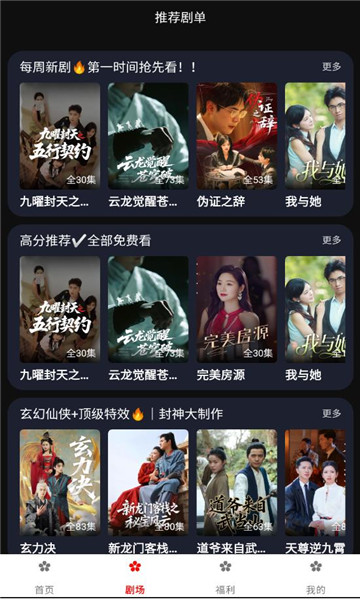This screenshot has width=360, height=600.
Task: Open 我与她 in 高分推荐 row
Action: point(315,309)
